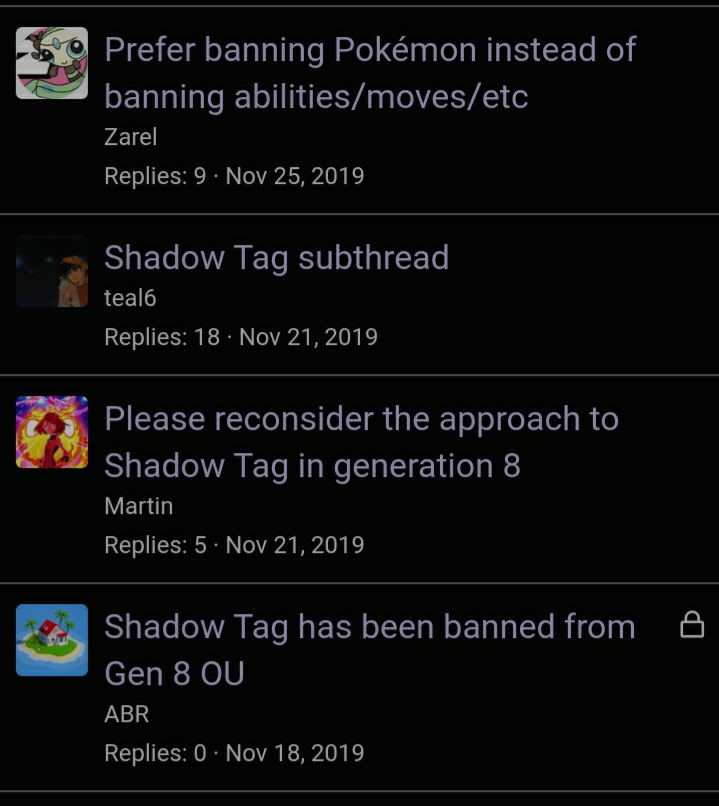View Zarel's profile avatar

click(x=52, y=63)
